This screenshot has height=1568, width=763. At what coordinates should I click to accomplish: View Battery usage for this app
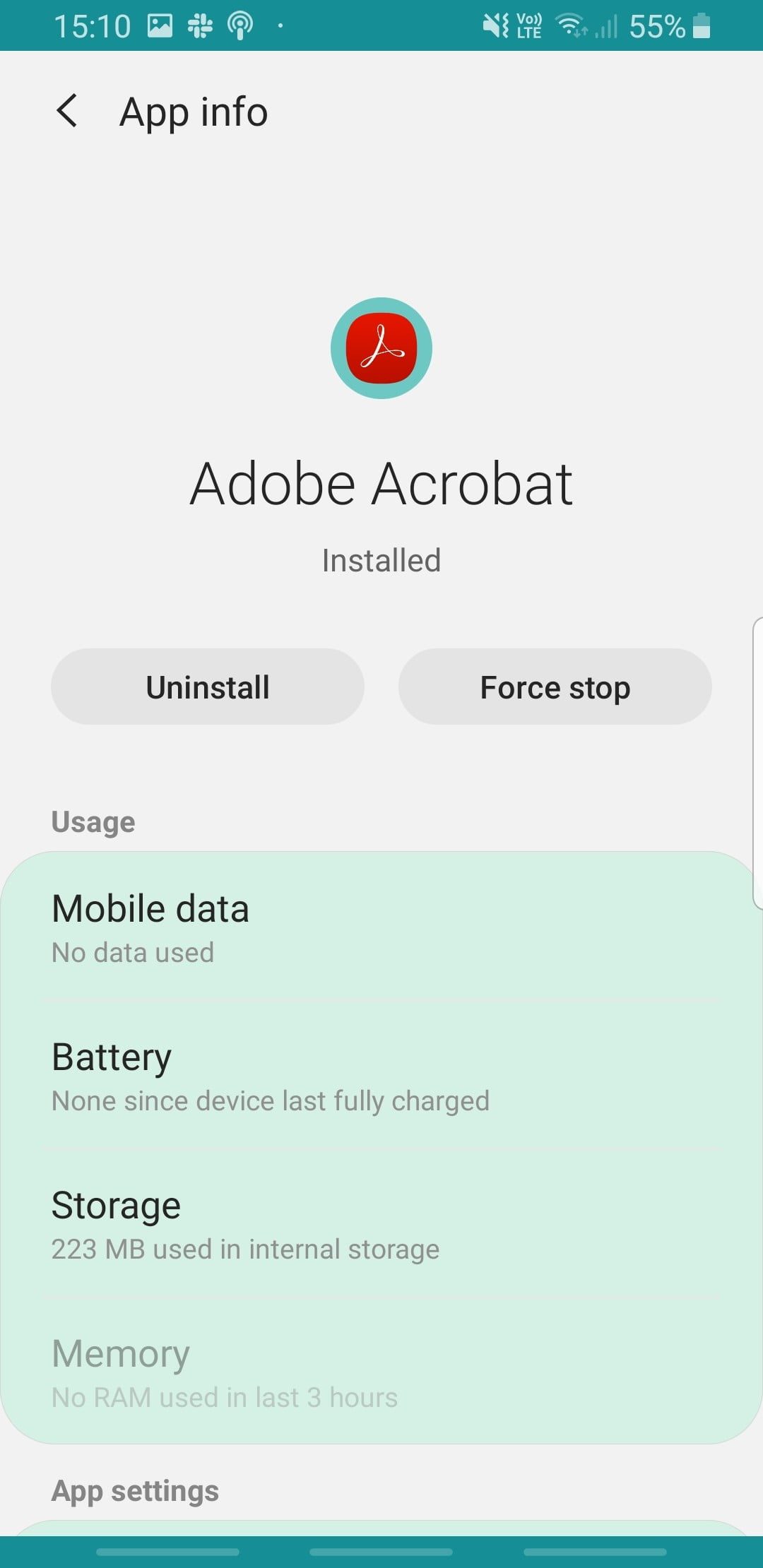(381, 1076)
